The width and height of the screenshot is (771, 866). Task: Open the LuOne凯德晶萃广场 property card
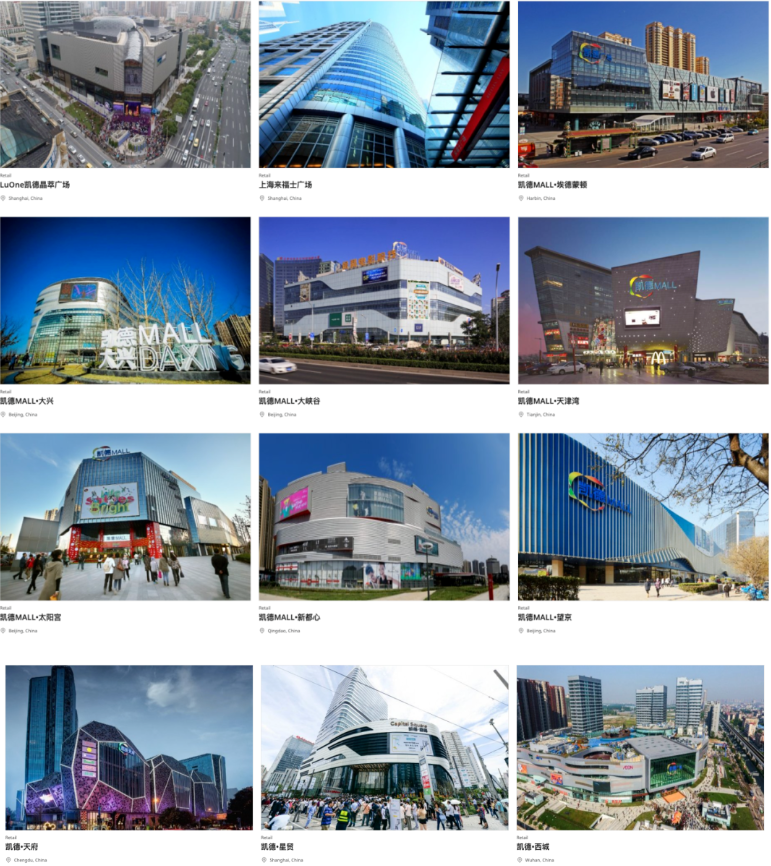(125, 84)
